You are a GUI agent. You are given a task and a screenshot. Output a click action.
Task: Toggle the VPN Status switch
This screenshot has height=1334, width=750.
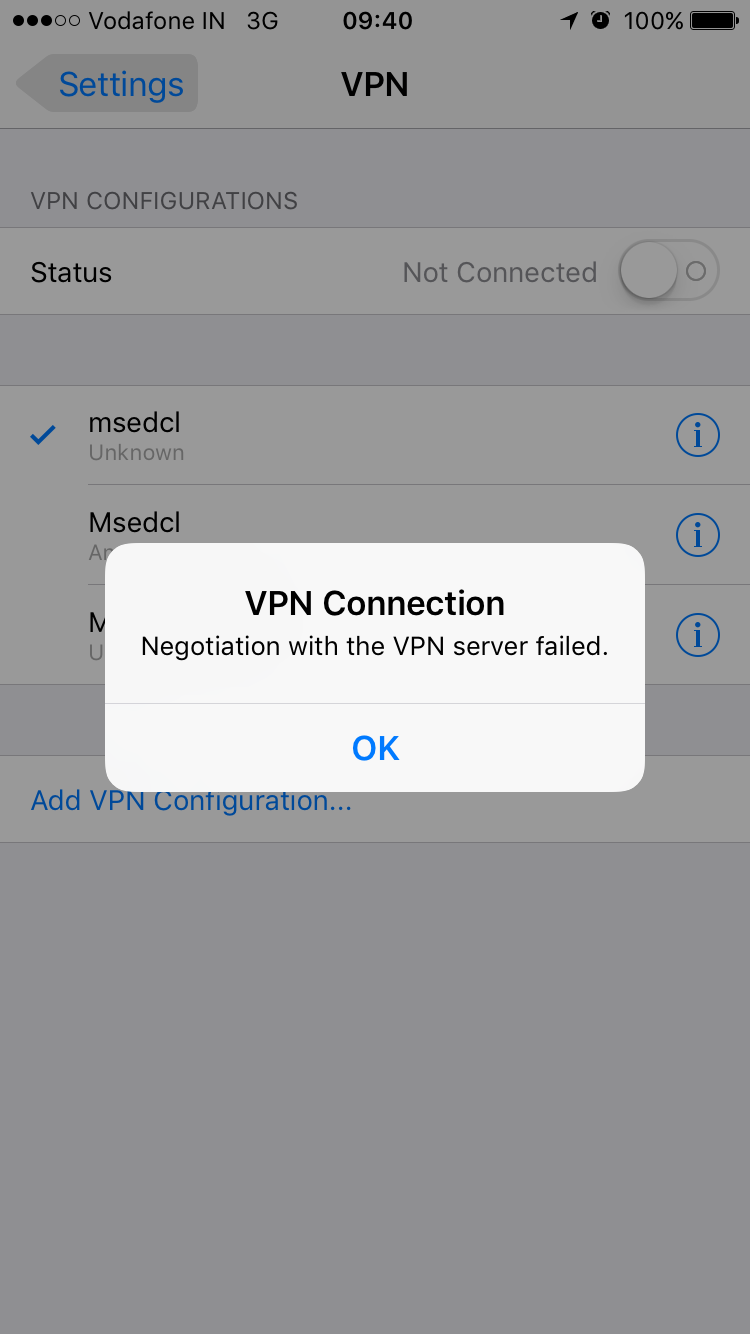coord(669,271)
